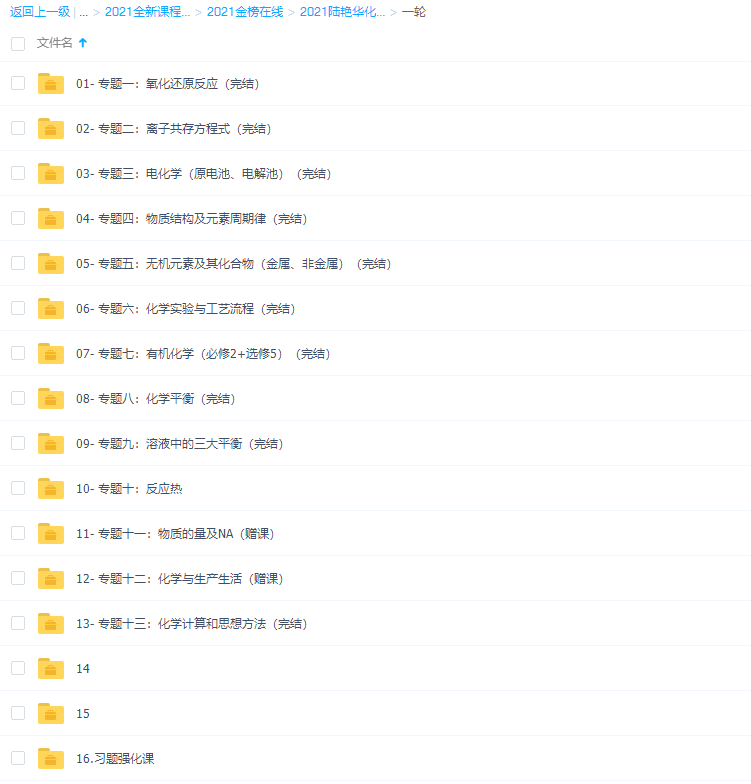Sort files by 文件名 column

click(x=55, y=43)
